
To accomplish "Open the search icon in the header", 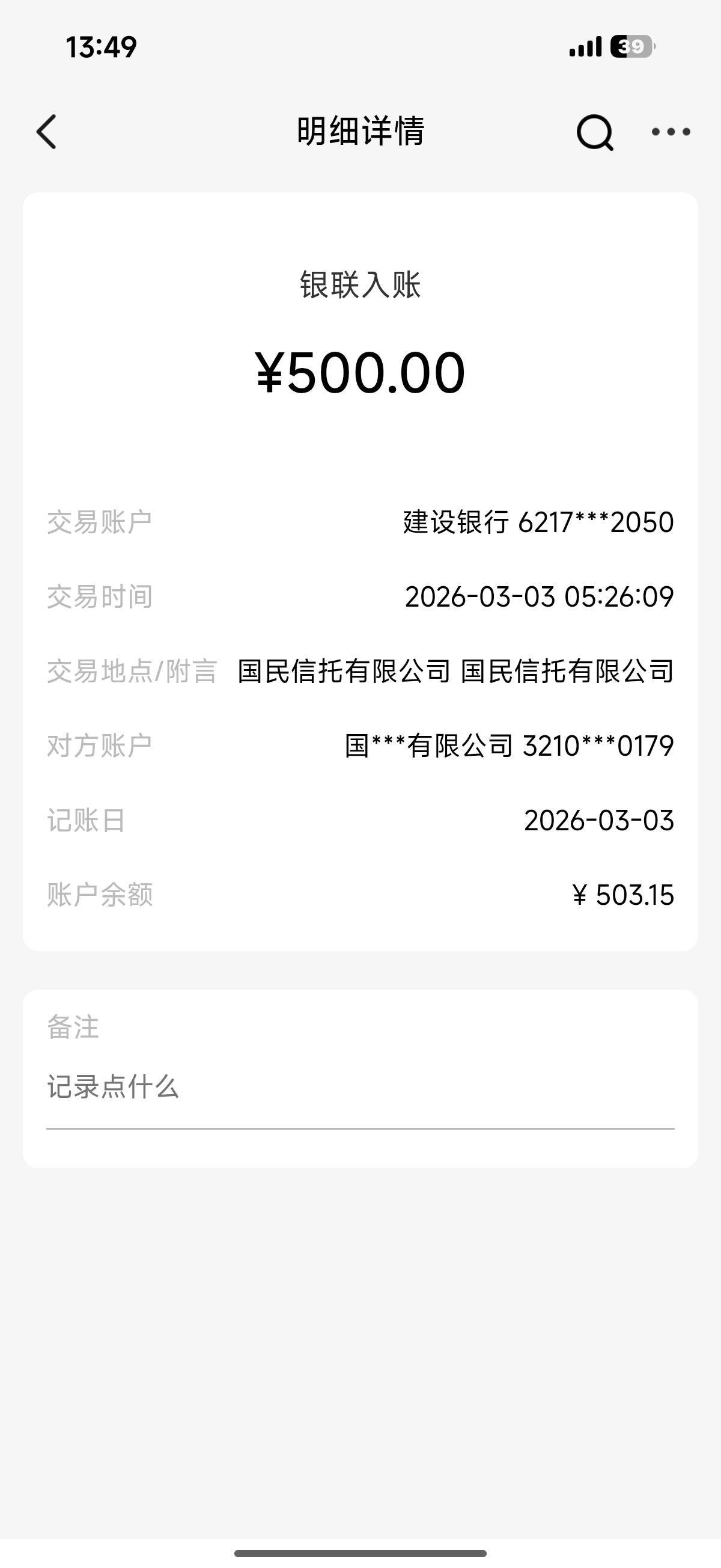I will point(594,132).
